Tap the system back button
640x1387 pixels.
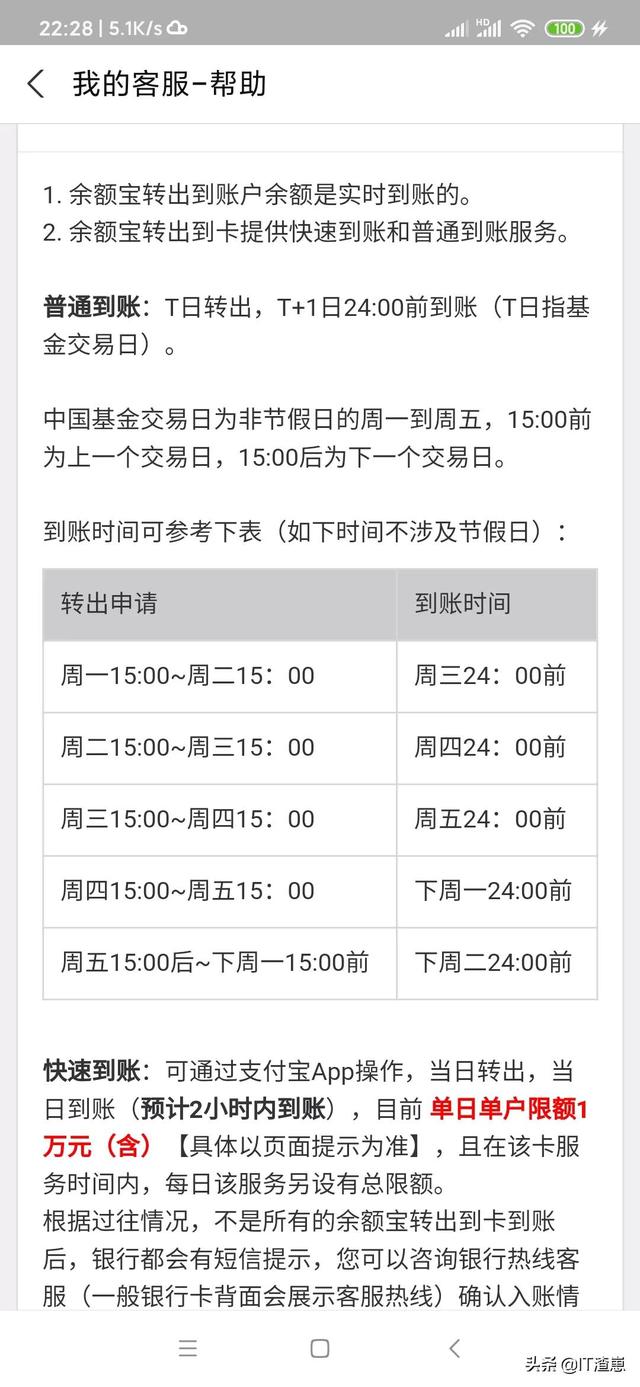point(454,1348)
